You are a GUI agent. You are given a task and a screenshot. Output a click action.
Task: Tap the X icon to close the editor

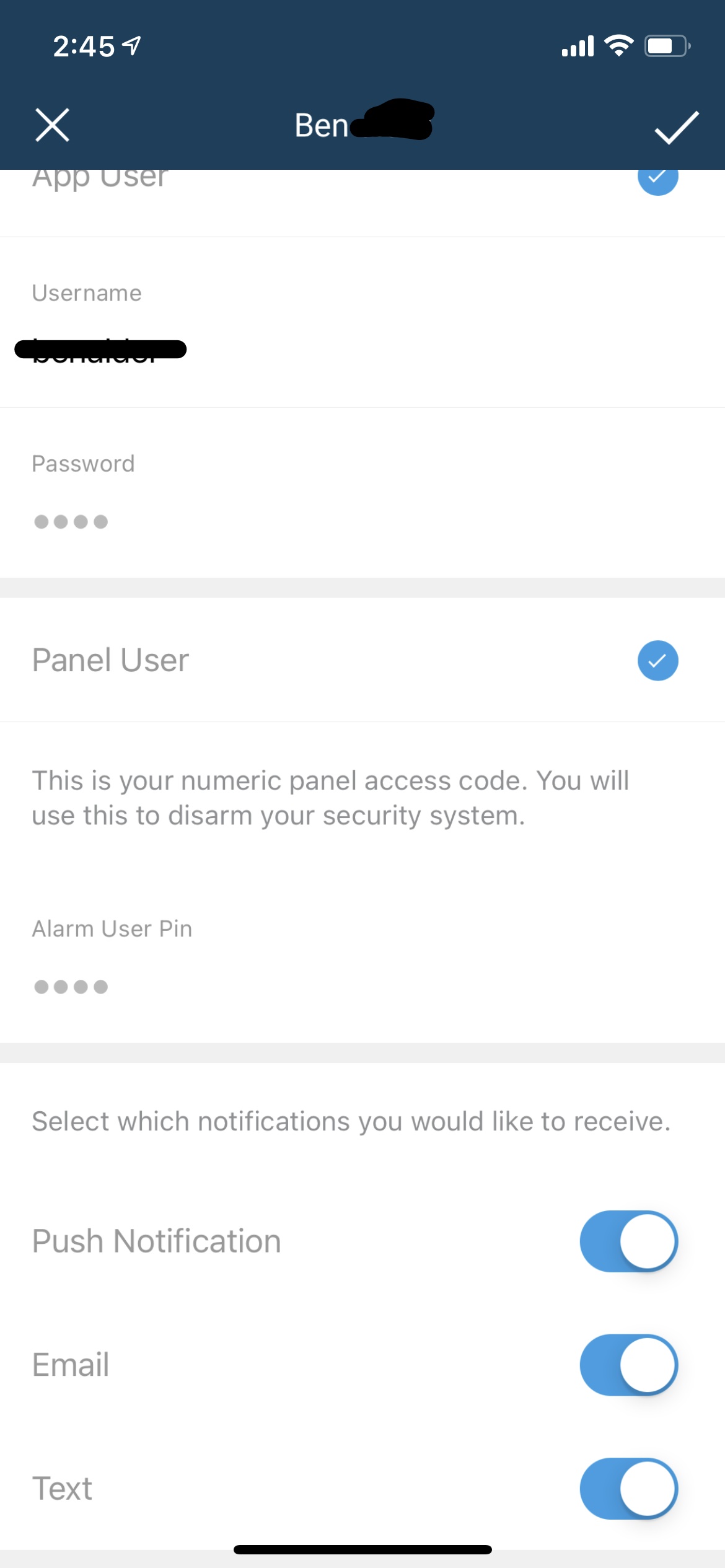pyautogui.click(x=51, y=126)
